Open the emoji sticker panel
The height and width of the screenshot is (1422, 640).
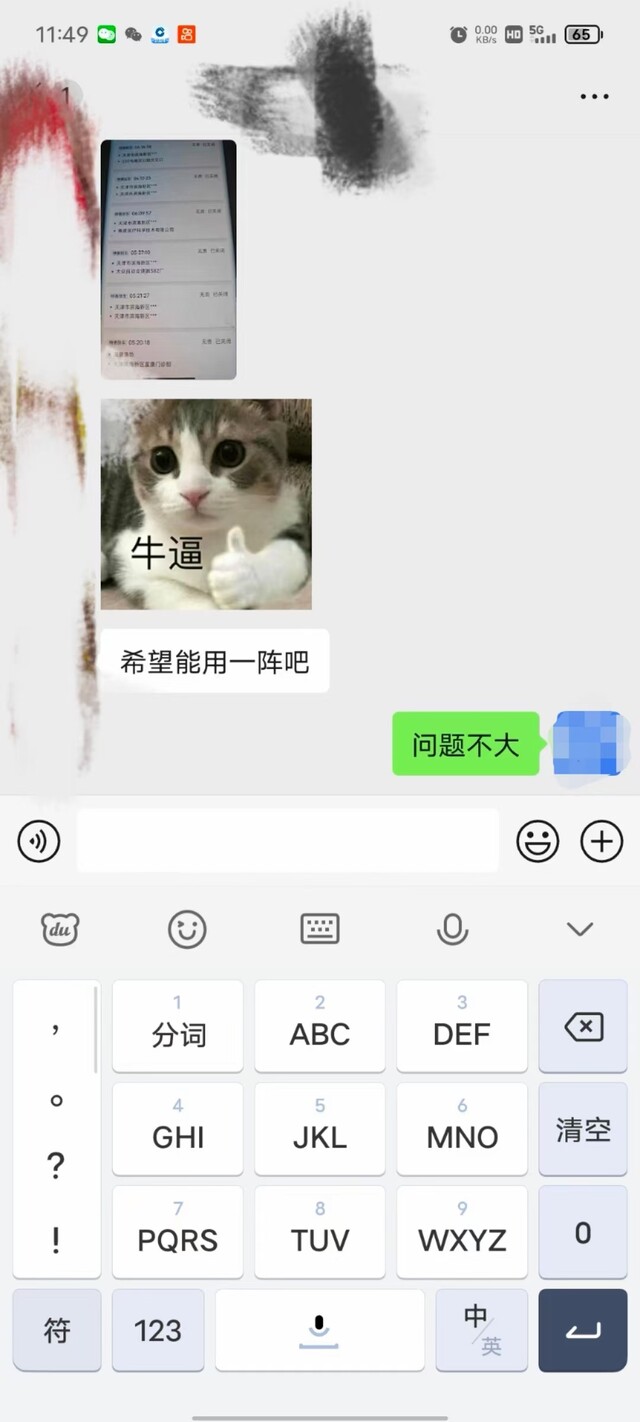pyautogui.click(x=538, y=842)
